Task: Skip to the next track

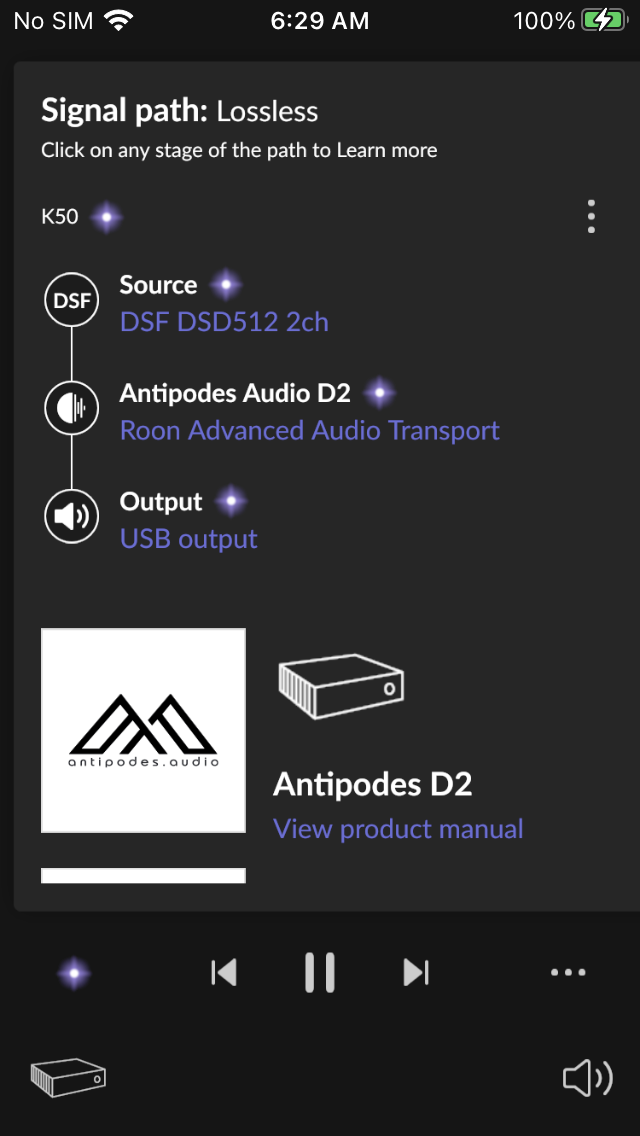Action: [416, 972]
